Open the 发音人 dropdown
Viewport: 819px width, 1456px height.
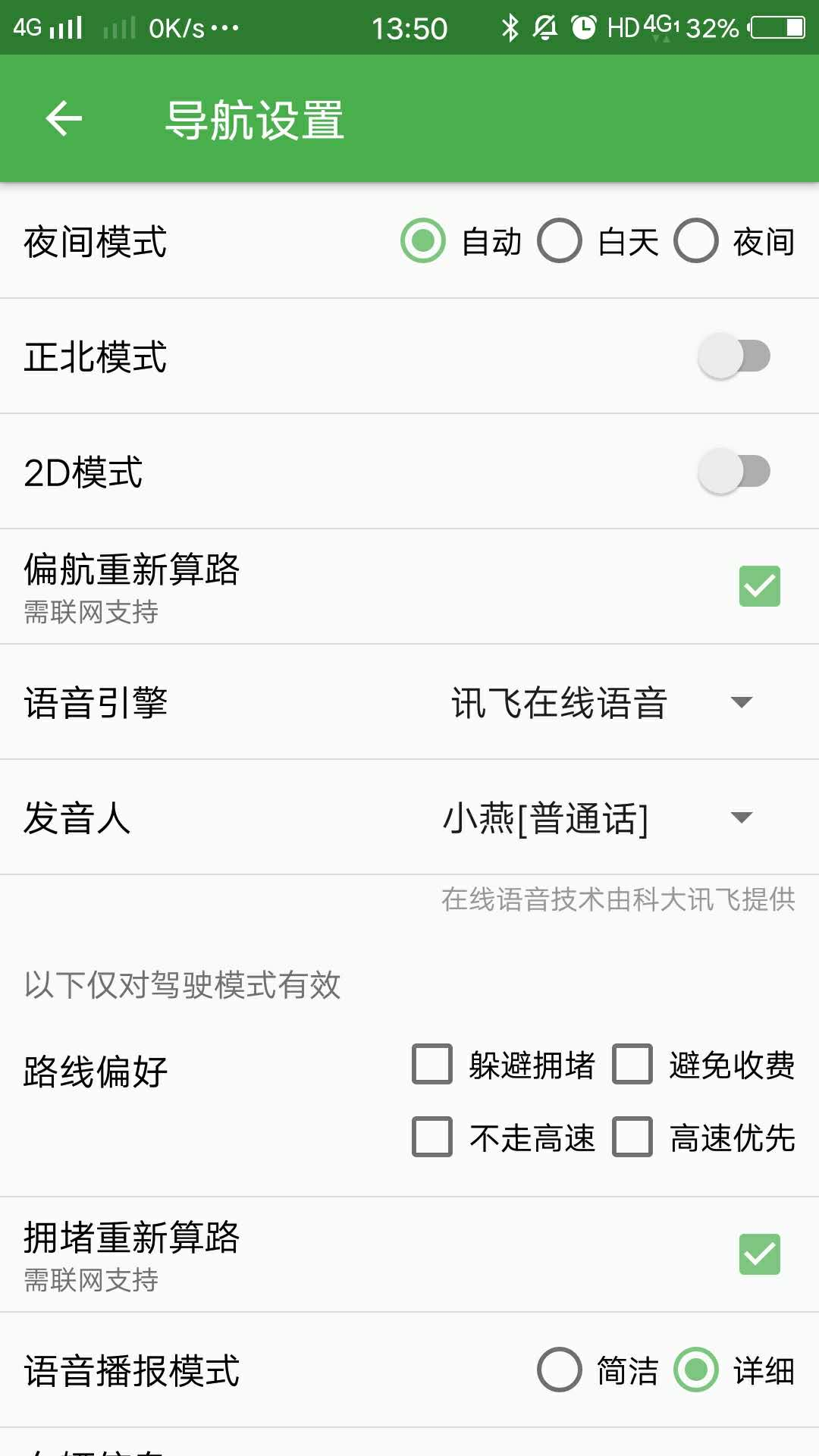(x=601, y=817)
